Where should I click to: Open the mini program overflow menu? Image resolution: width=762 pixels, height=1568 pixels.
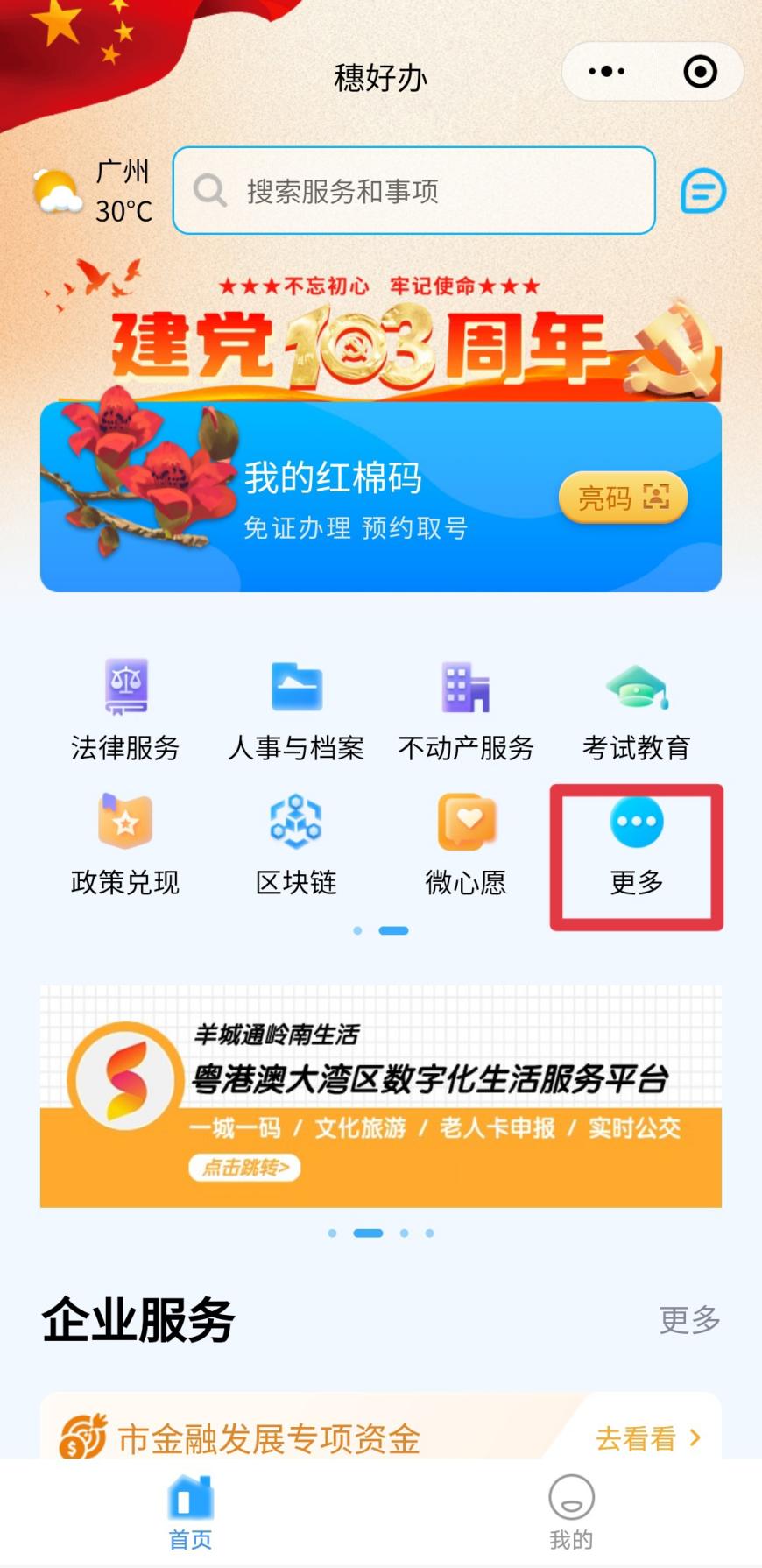606,72
